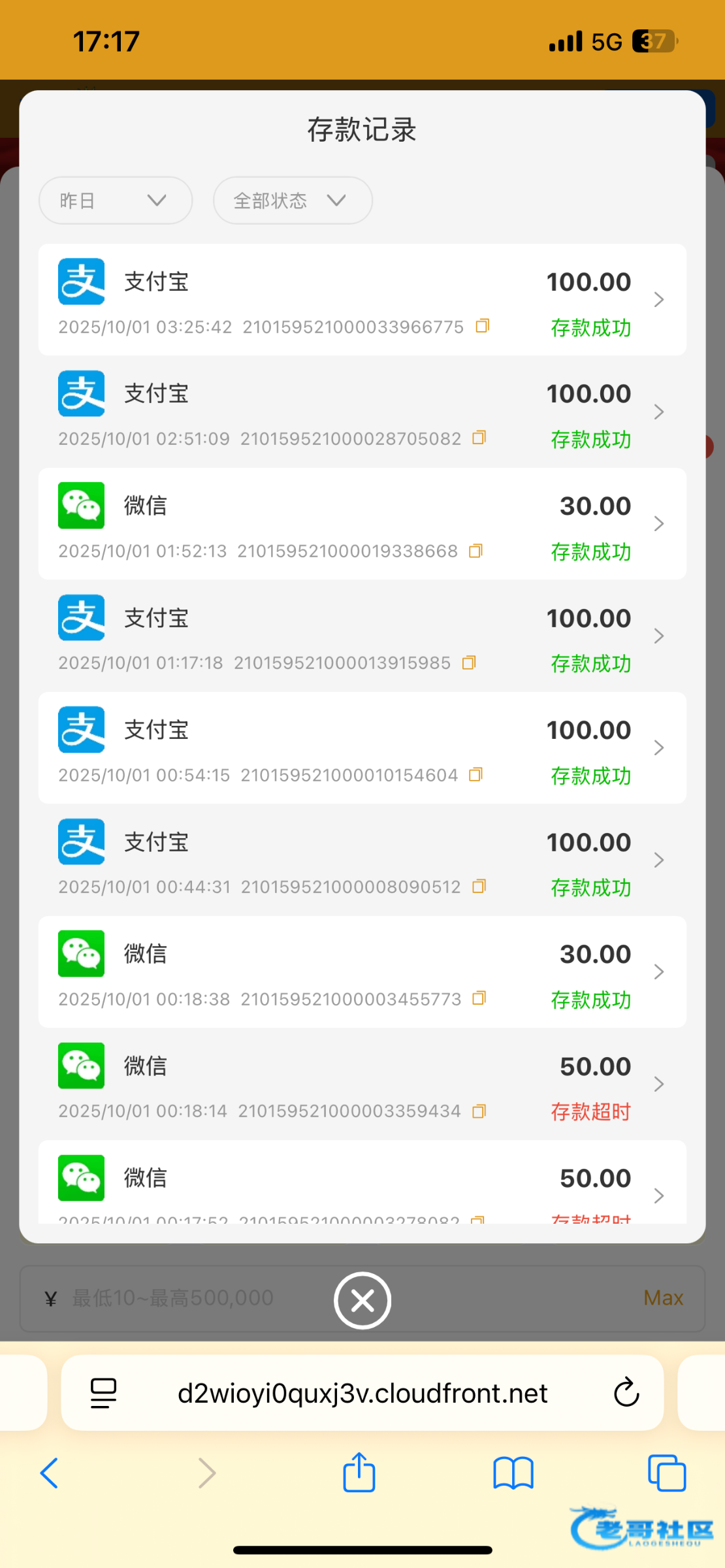This screenshot has height=1568, width=725.
Task: Copy order ID of the 00:54:15 deposit
Action: click(476, 775)
